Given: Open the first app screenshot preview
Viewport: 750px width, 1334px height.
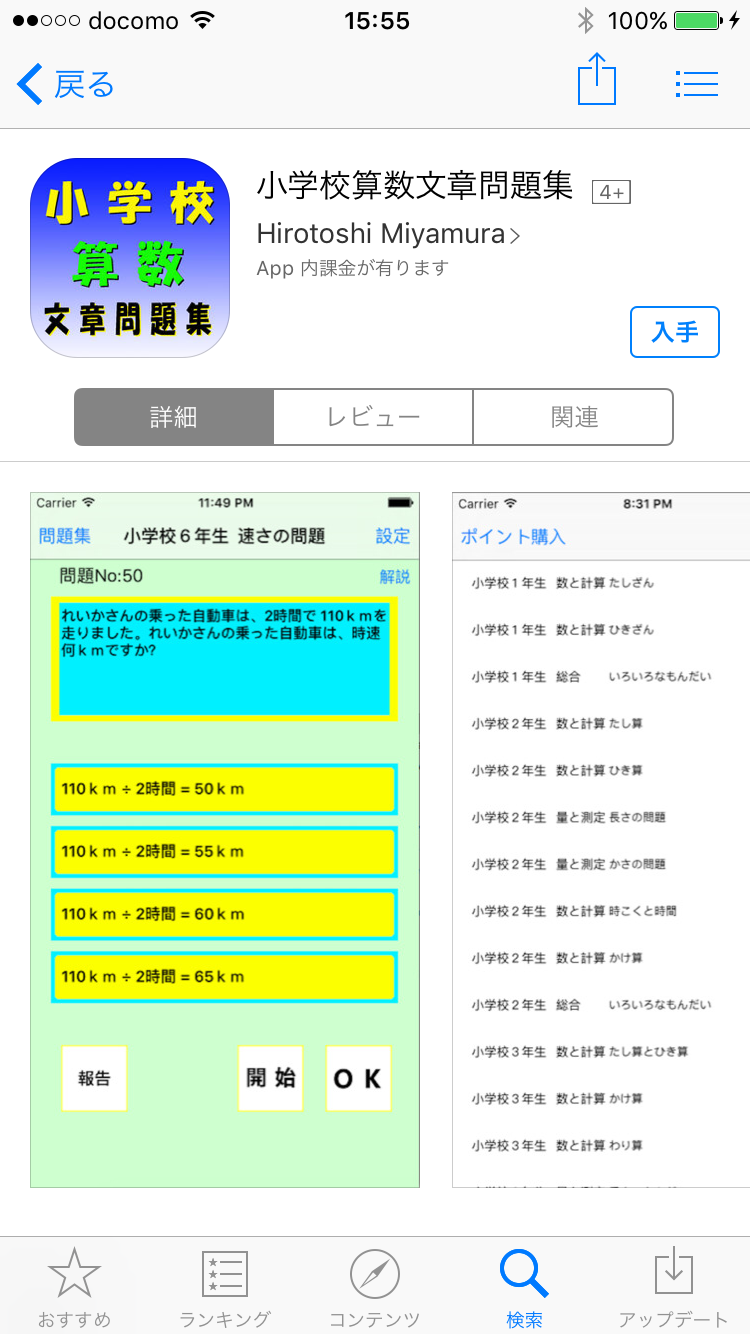Looking at the screenshot, I should (x=225, y=840).
